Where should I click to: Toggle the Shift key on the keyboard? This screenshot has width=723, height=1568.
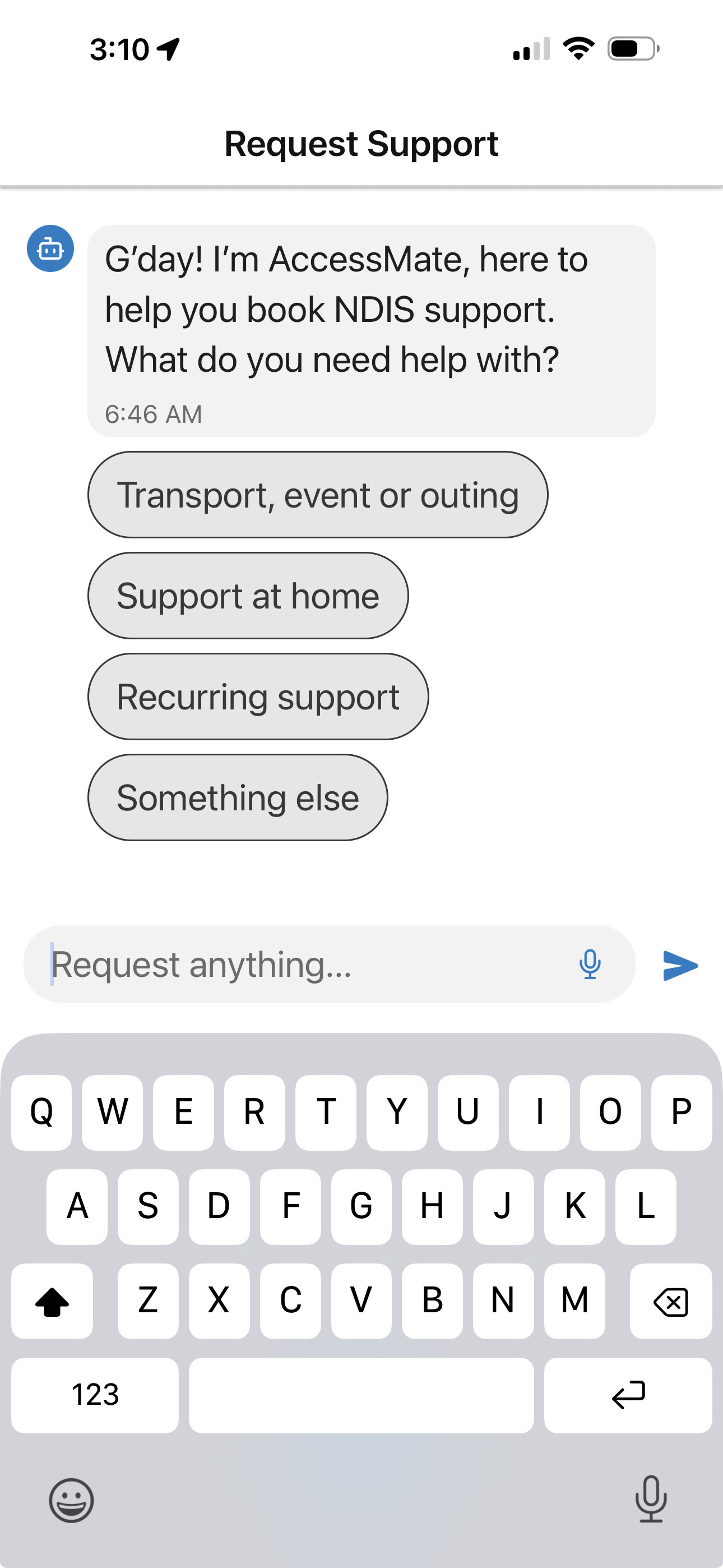pyautogui.click(x=52, y=1302)
